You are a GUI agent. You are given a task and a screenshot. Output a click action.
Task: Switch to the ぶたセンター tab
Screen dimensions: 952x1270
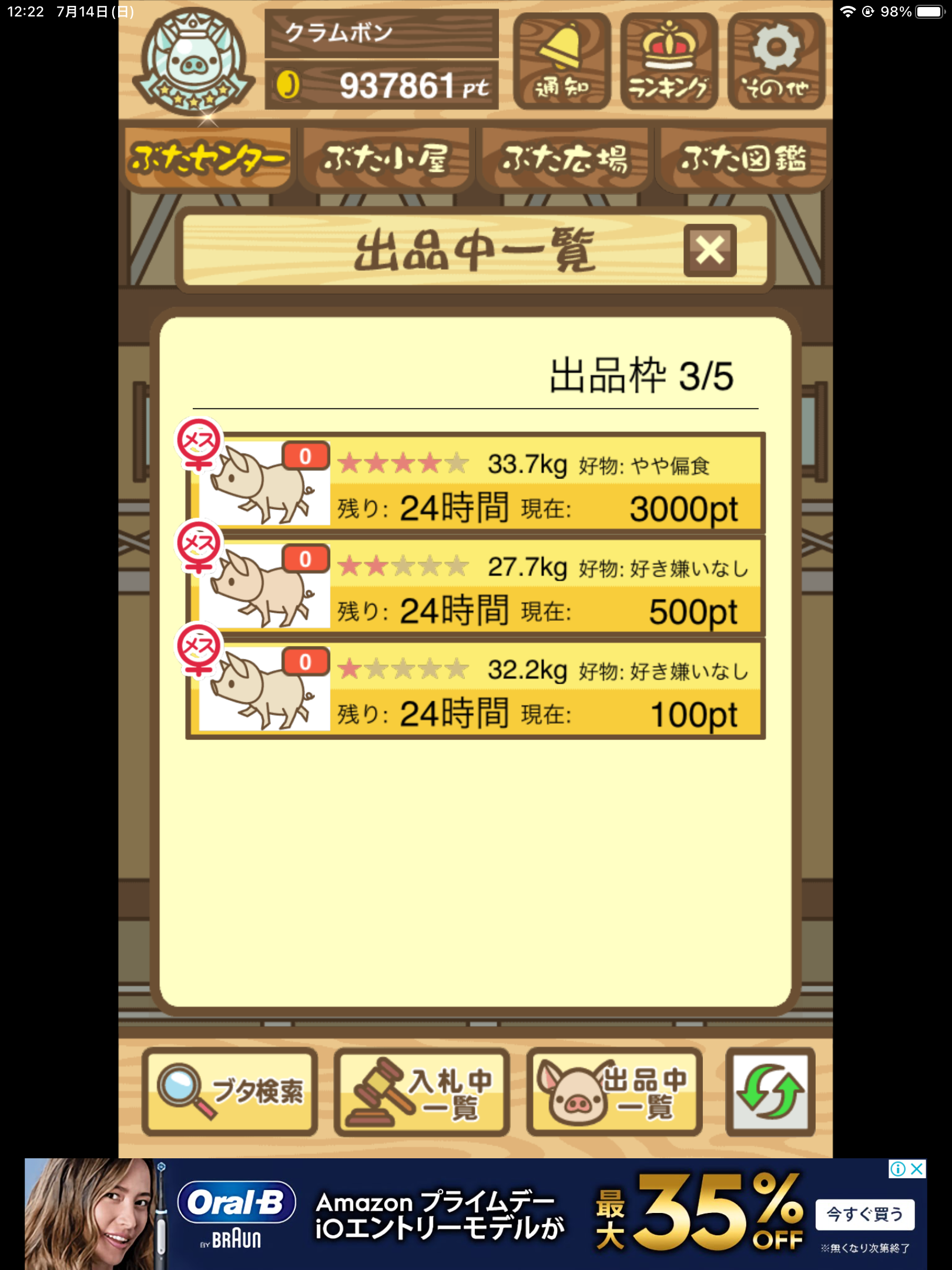point(208,159)
